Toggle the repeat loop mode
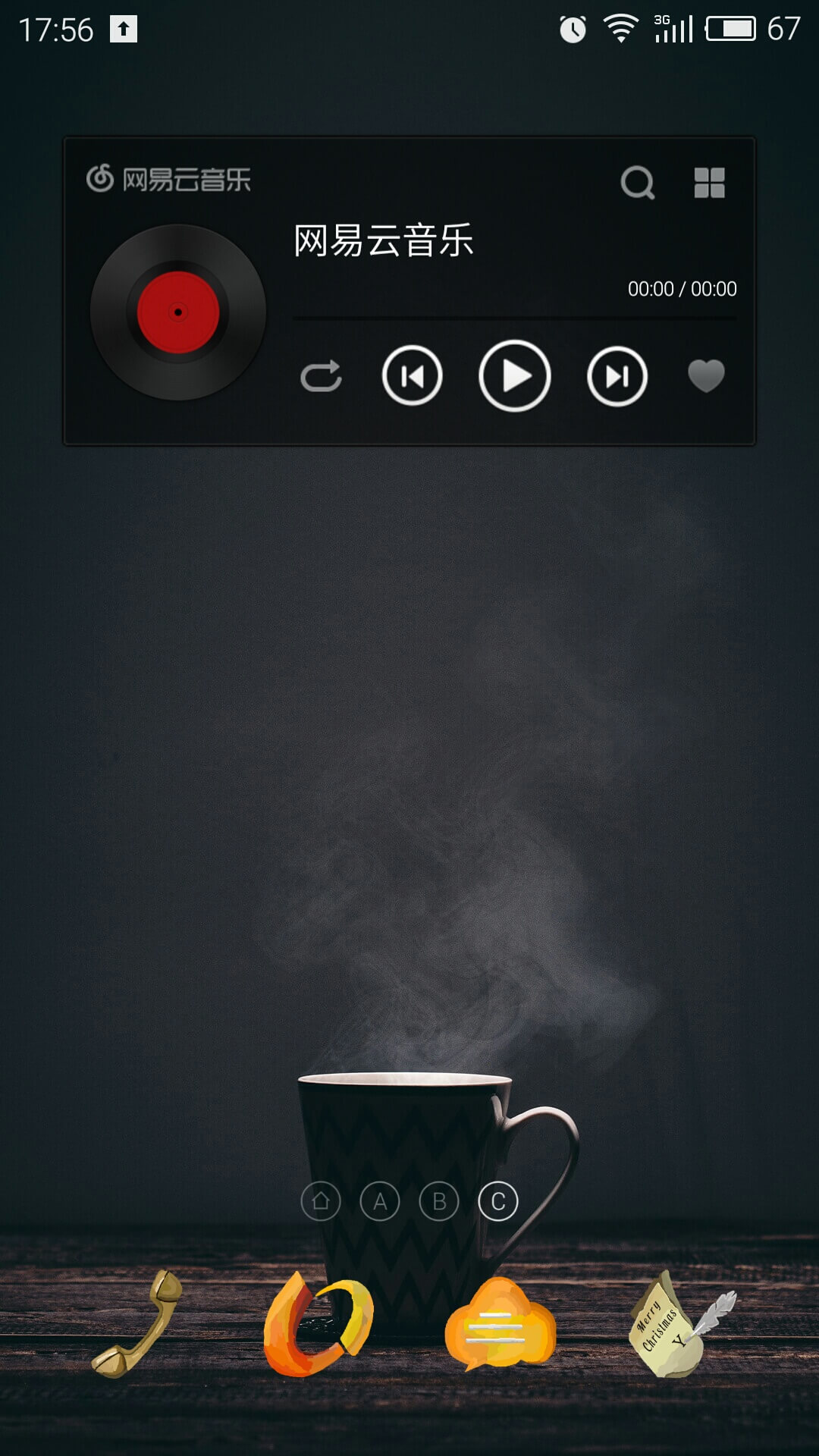The width and height of the screenshot is (819, 1456). 321,376
